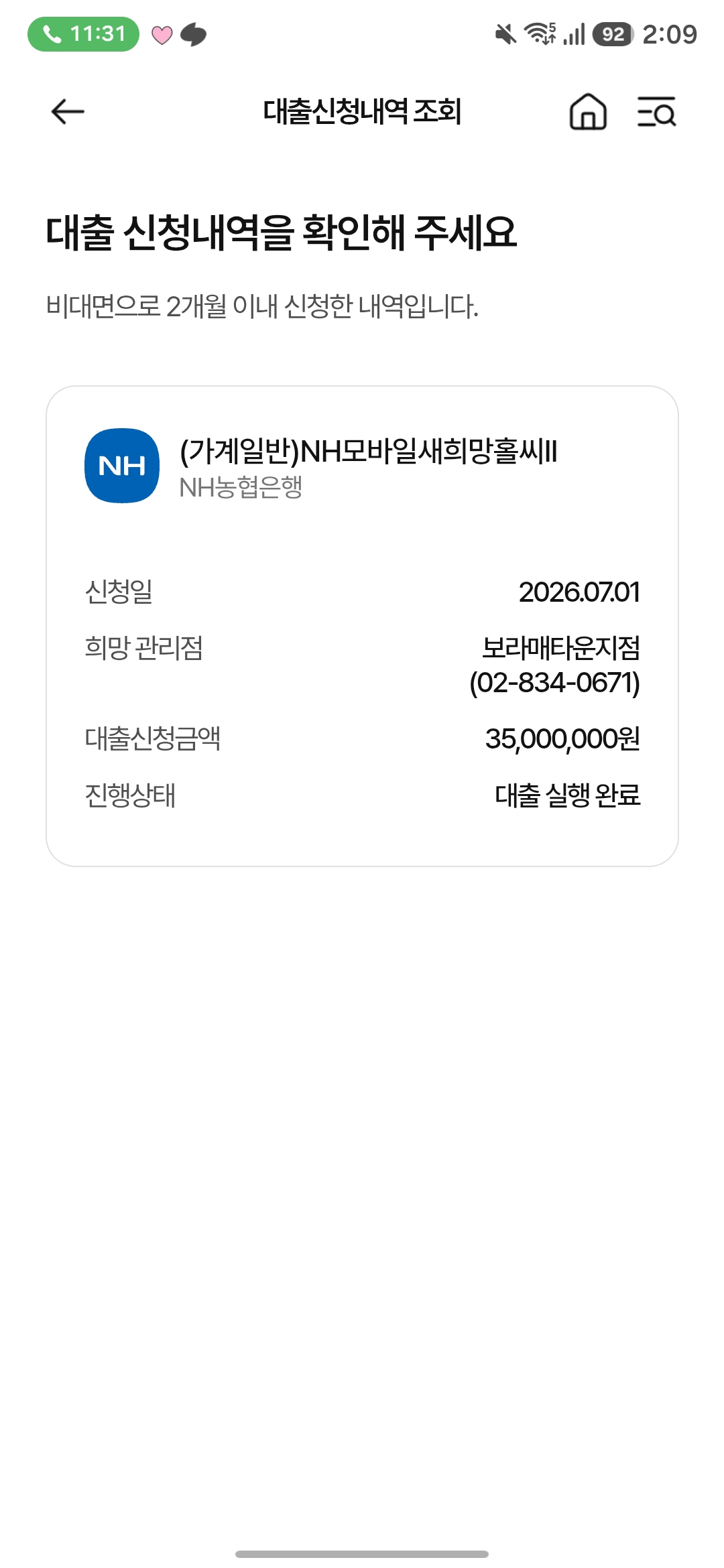724x1568 pixels.
Task: Open the menu search icon
Action: (x=656, y=111)
